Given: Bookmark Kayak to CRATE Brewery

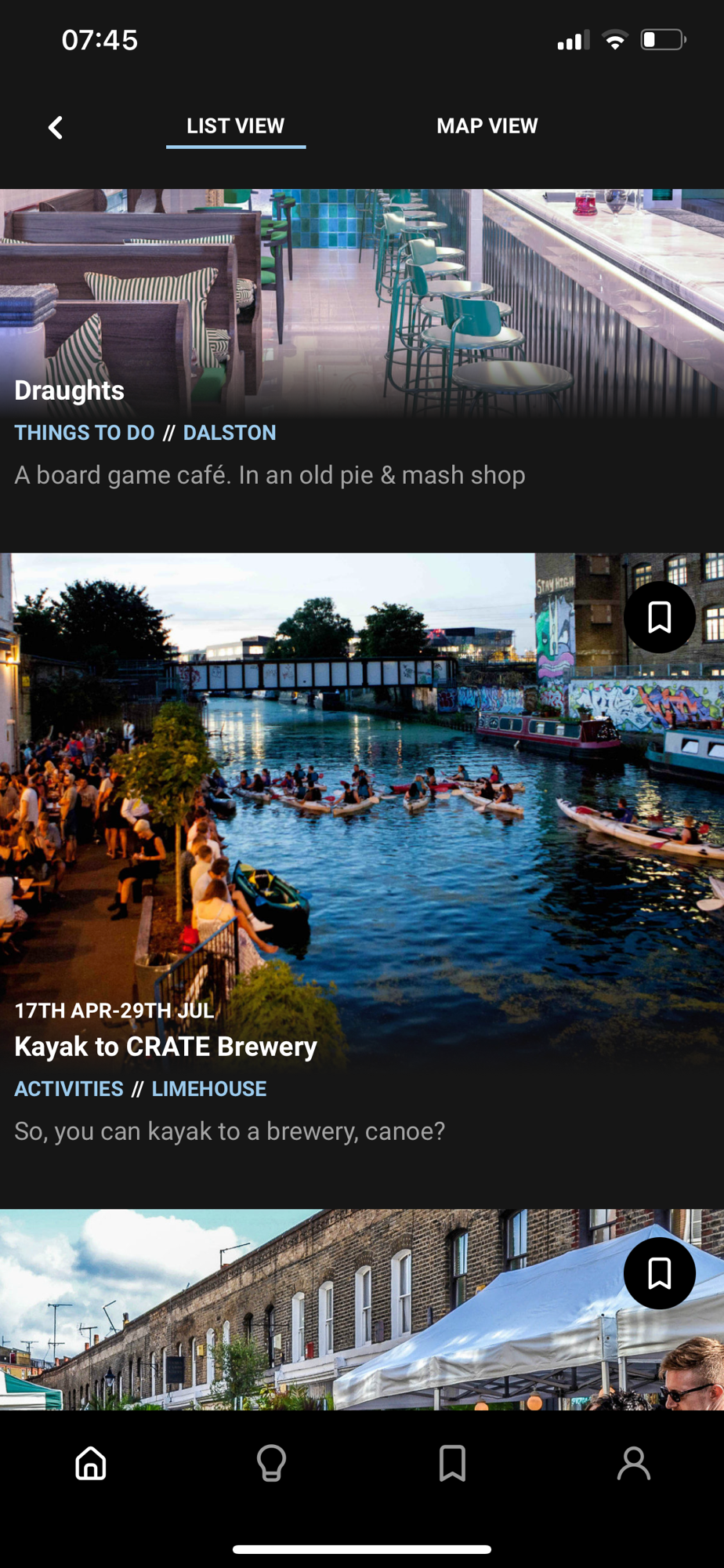Looking at the screenshot, I should [659, 618].
